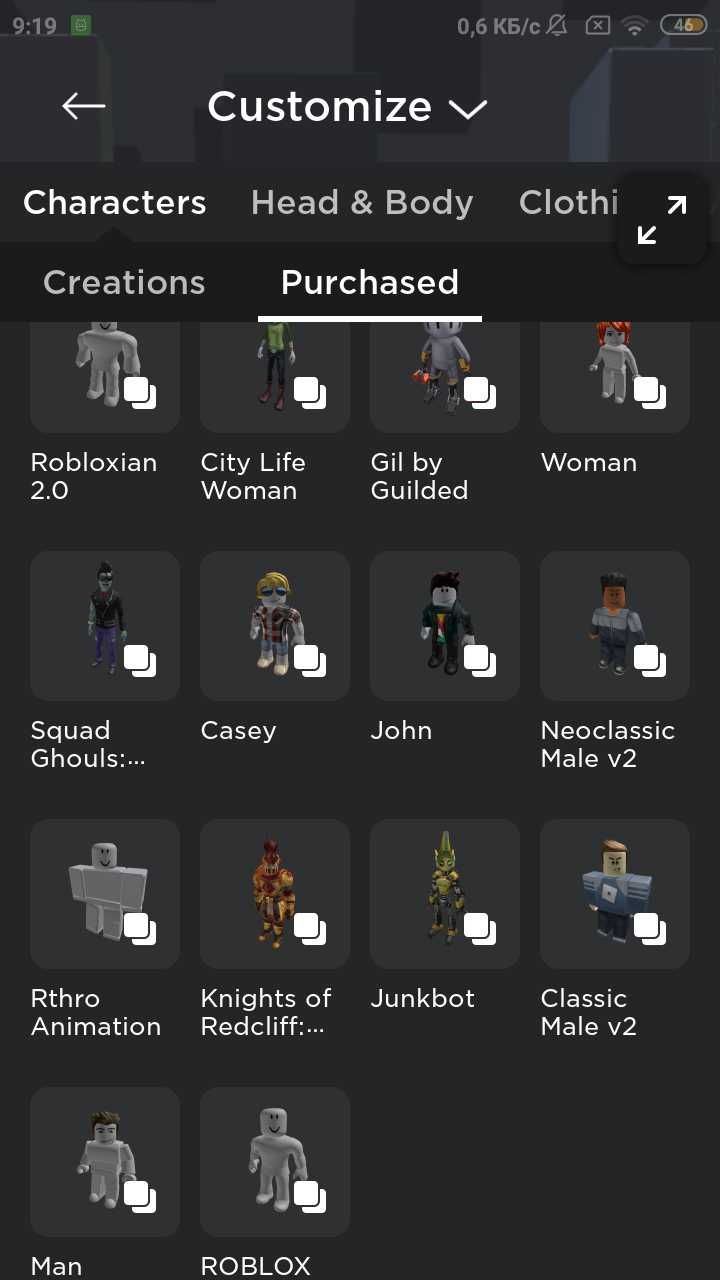Select the Rthro Animation character
The height and width of the screenshot is (1280, 720).
105,893
